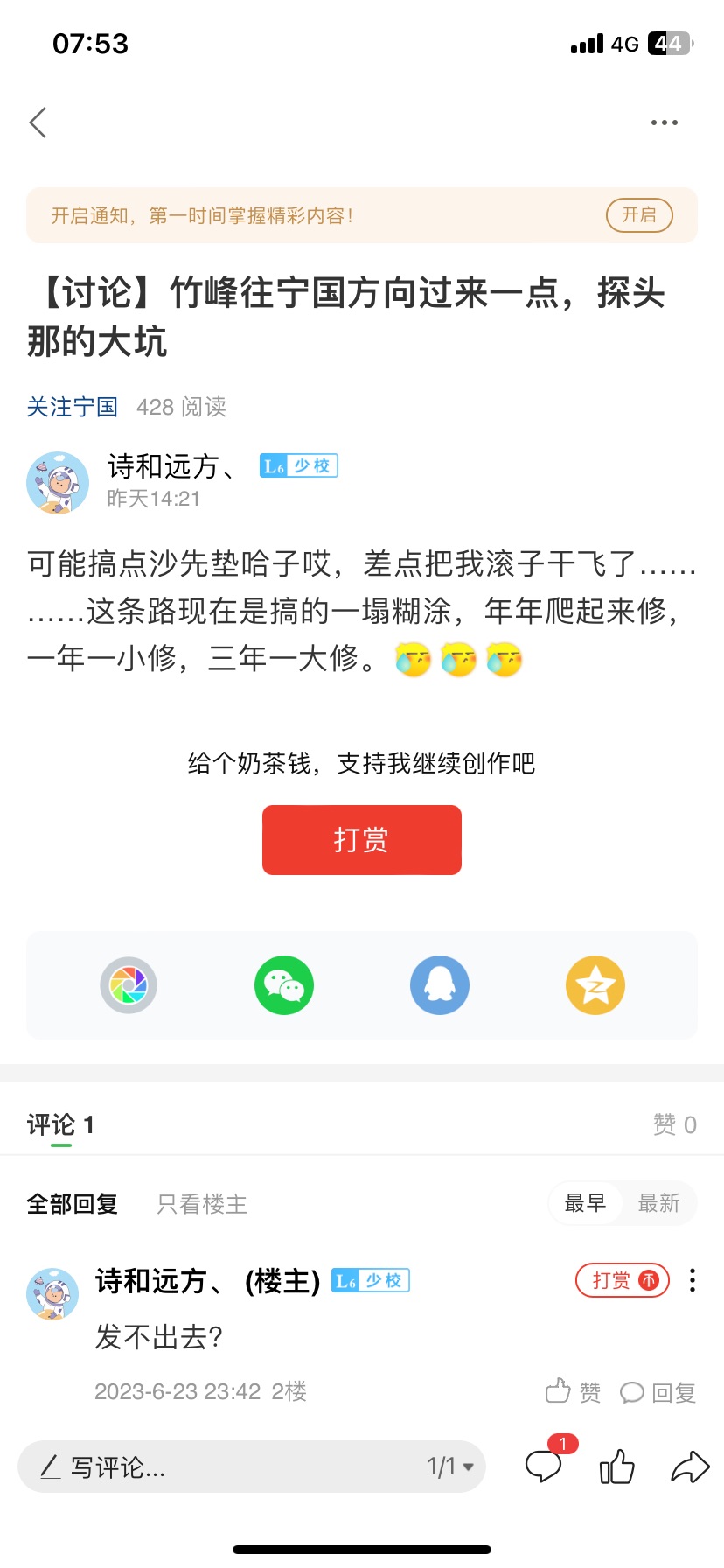Go back using the top-left arrow
This screenshot has width=724, height=1568.
click(x=38, y=122)
